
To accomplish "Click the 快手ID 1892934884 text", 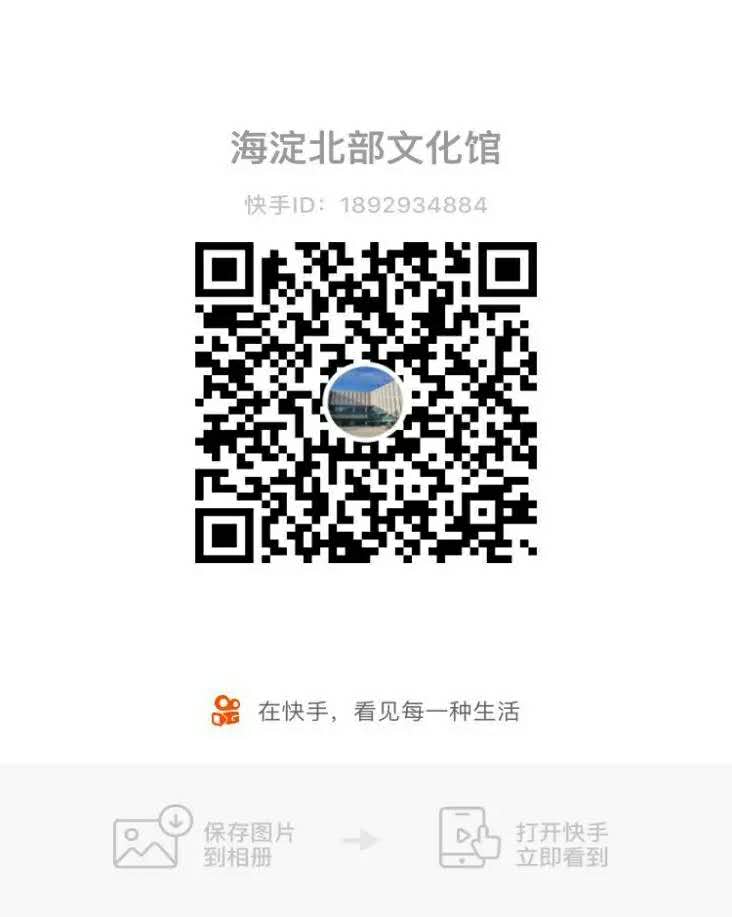I will click(366, 205).
